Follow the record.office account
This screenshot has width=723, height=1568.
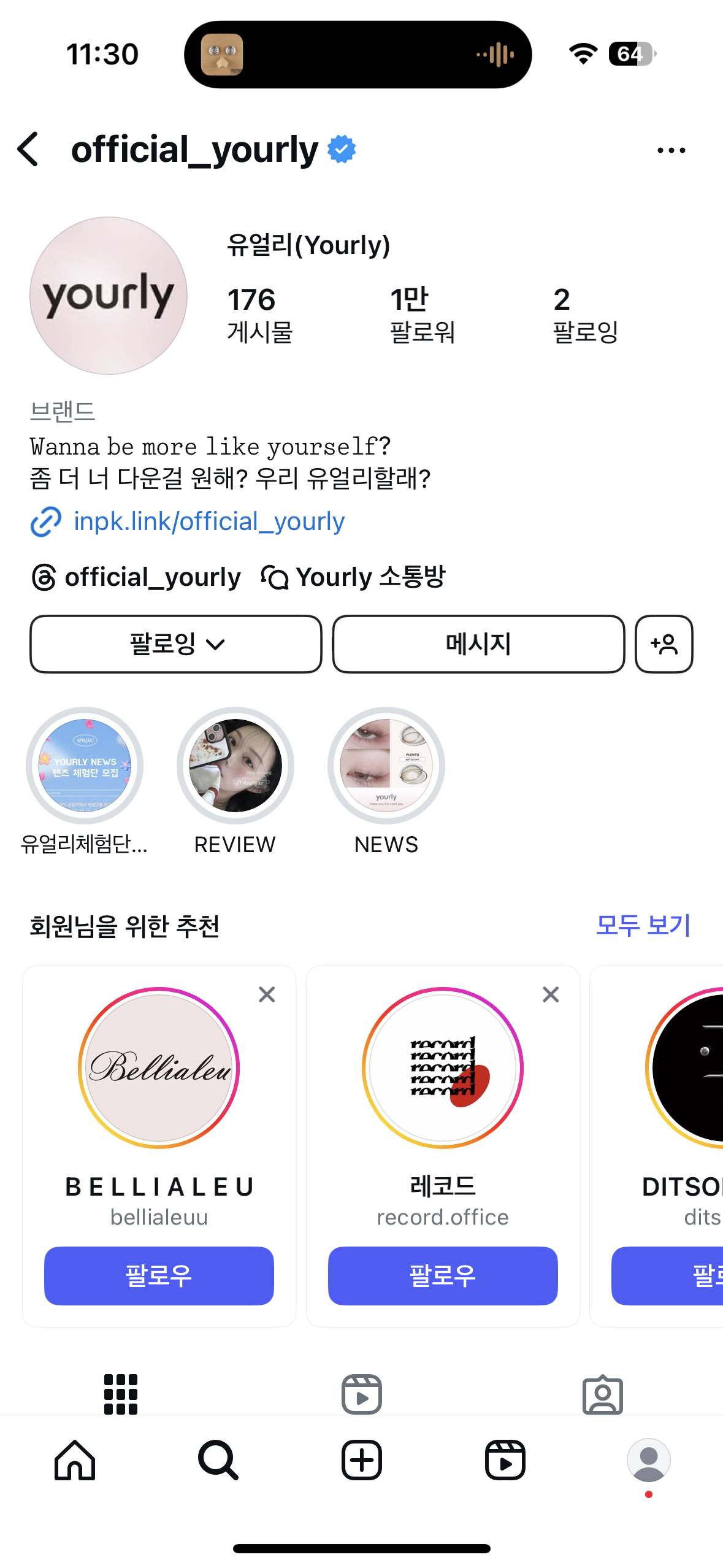pyautogui.click(x=443, y=1275)
